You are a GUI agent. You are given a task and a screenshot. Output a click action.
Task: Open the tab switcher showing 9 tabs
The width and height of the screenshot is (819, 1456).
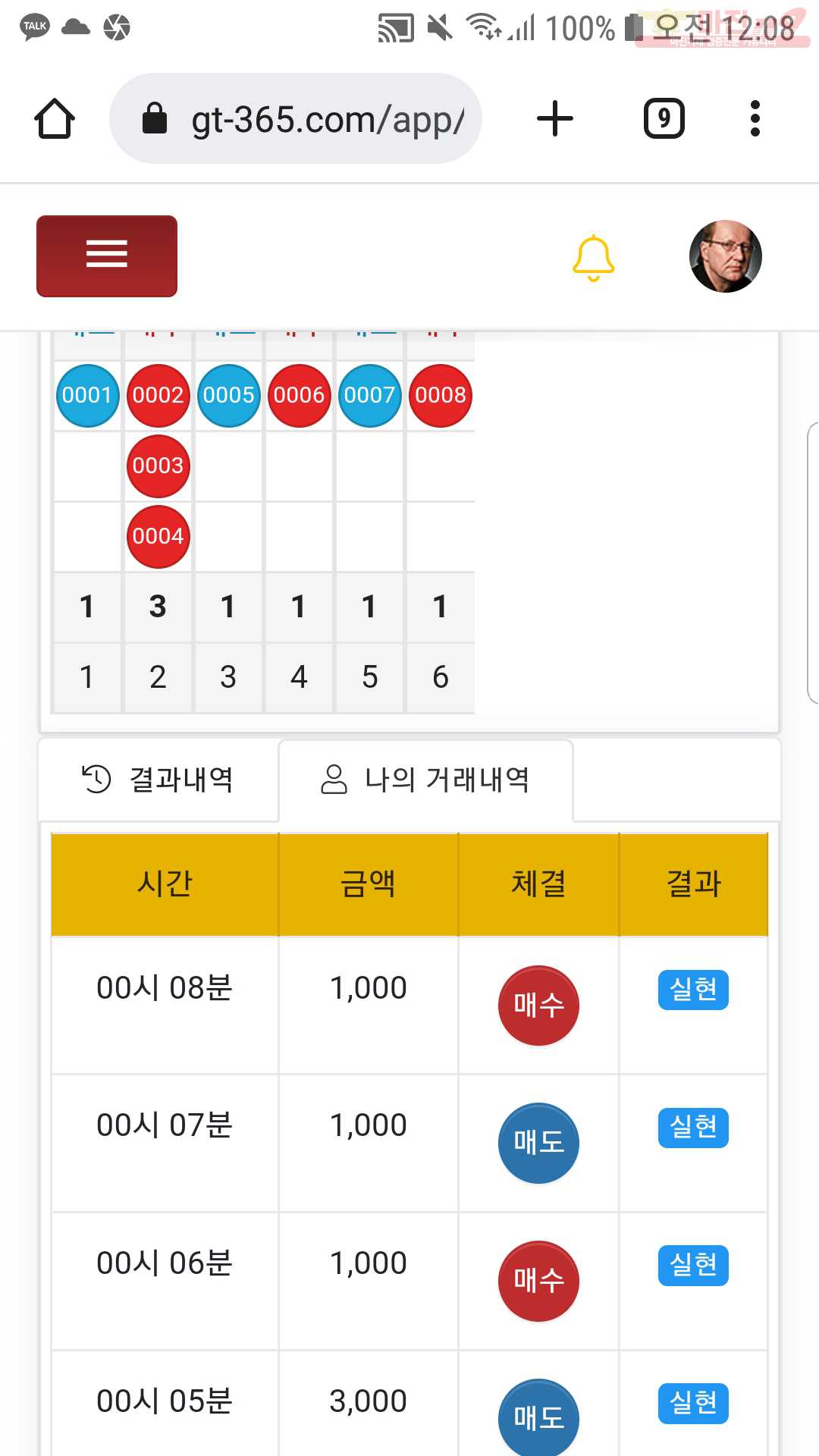(x=664, y=118)
